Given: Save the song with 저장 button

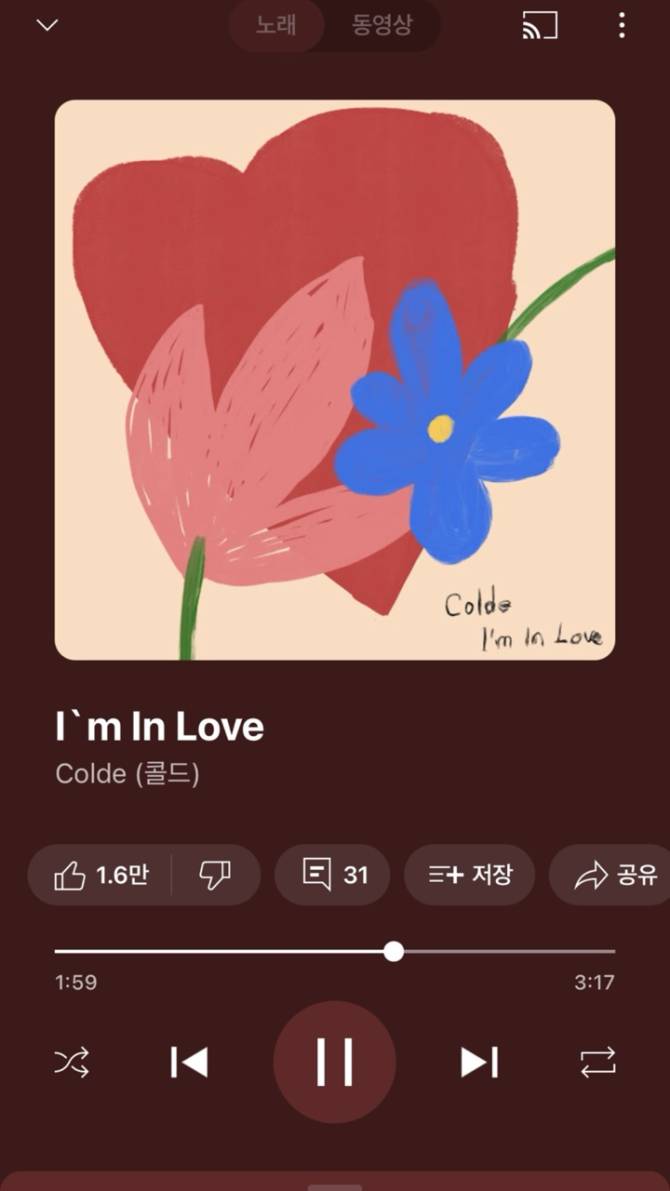Looking at the screenshot, I should pyautogui.click(x=469, y=876).
